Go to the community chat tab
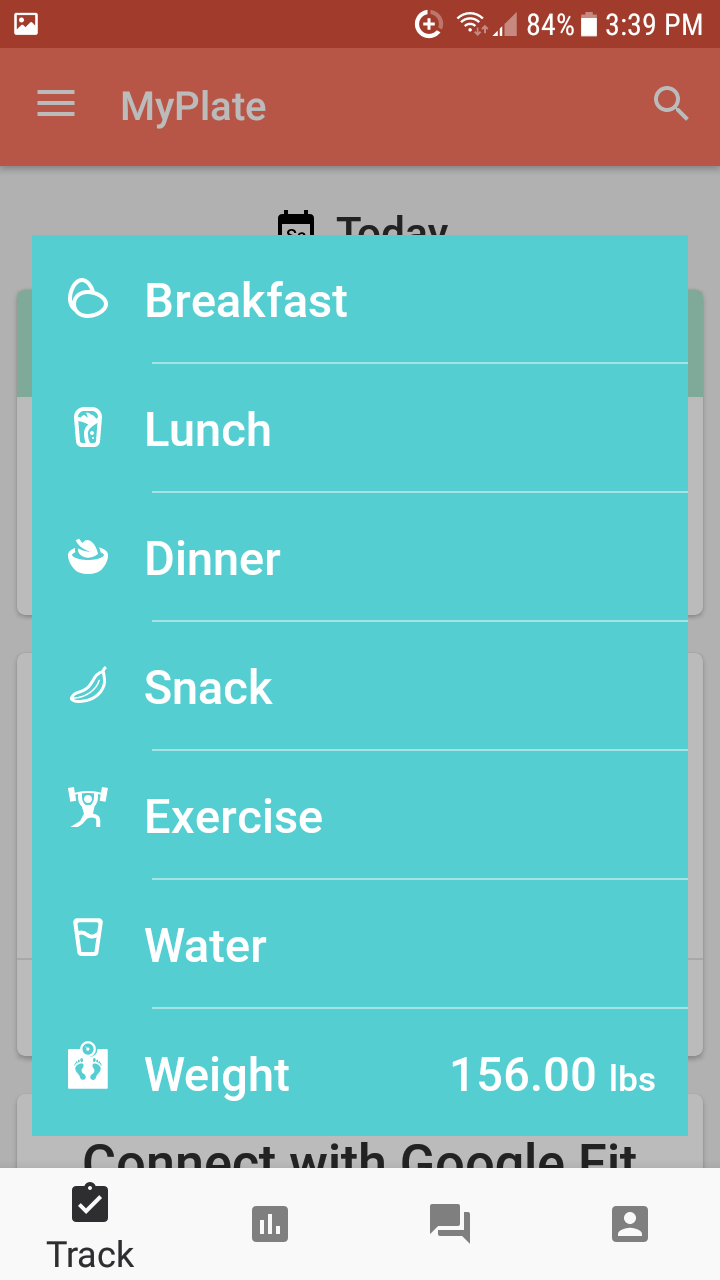 [450, 1224]
